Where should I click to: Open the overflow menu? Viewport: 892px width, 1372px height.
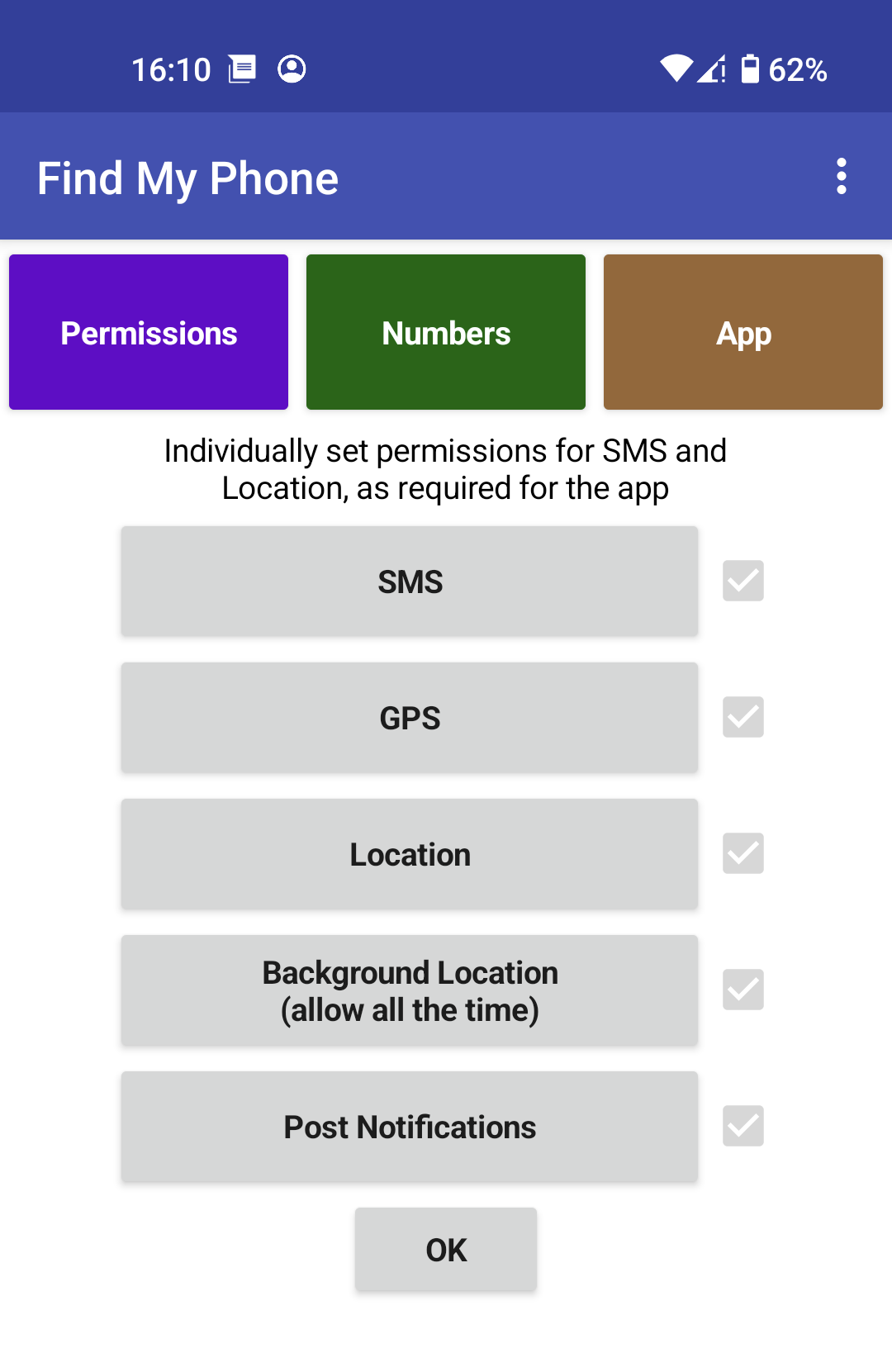(x=841, y=176)
